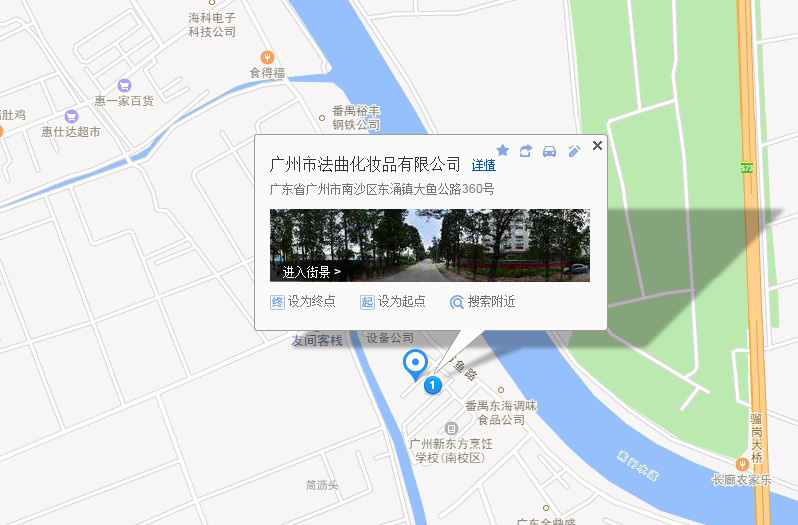The height and width of the screenshot is (525, 798).
Task: Select 长廊农家乐 on the map
Action: (741, 479)
